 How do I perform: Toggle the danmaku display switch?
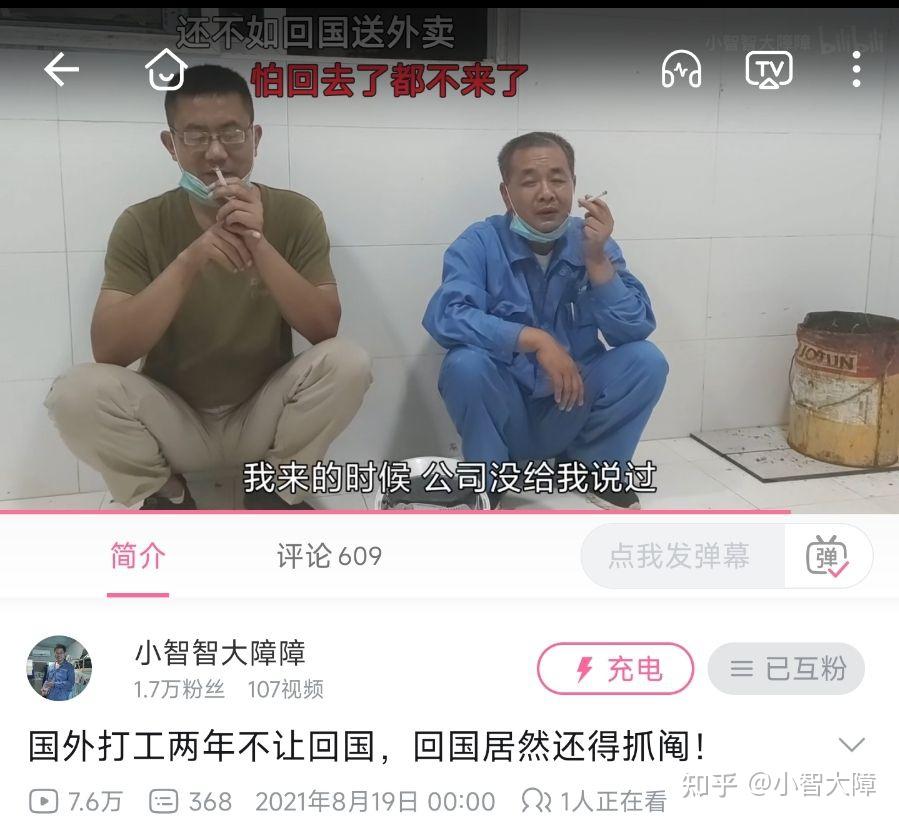pyautogui.click(x=828, y=556)
